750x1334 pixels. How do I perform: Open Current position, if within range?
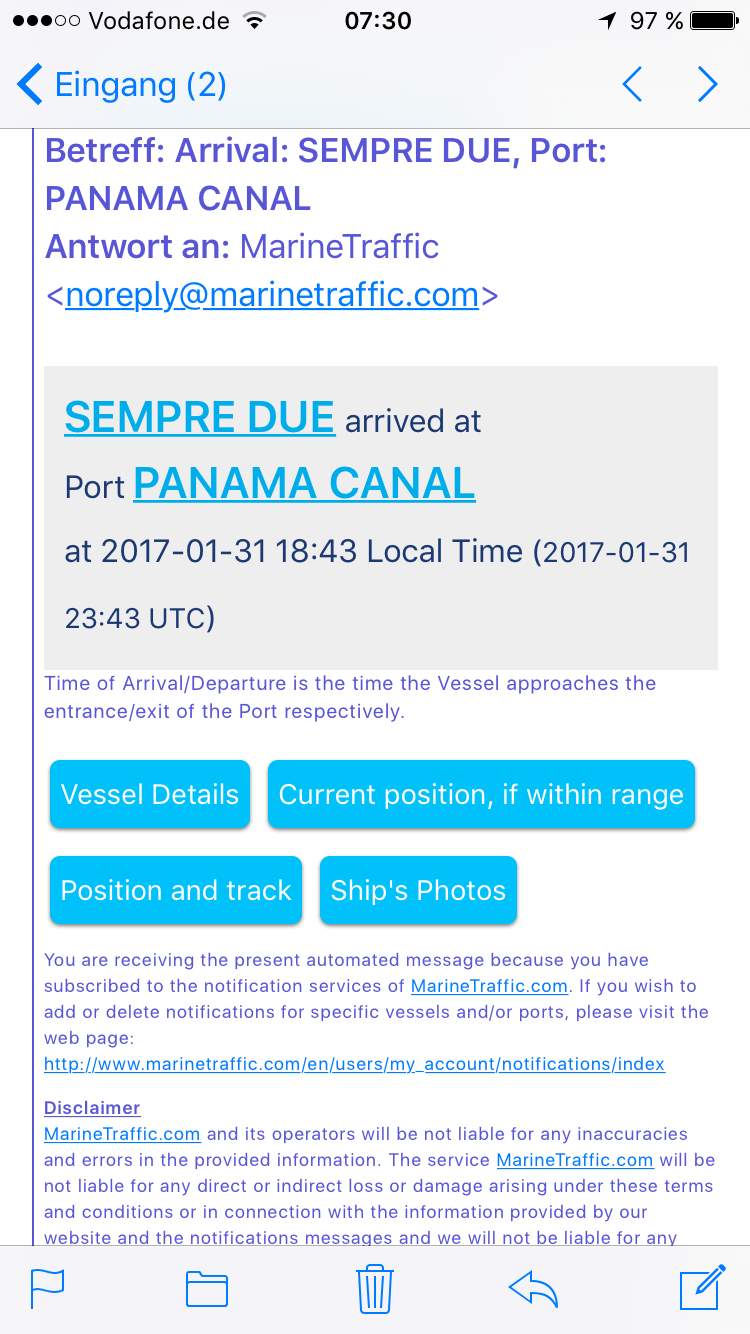click(481, 795)
